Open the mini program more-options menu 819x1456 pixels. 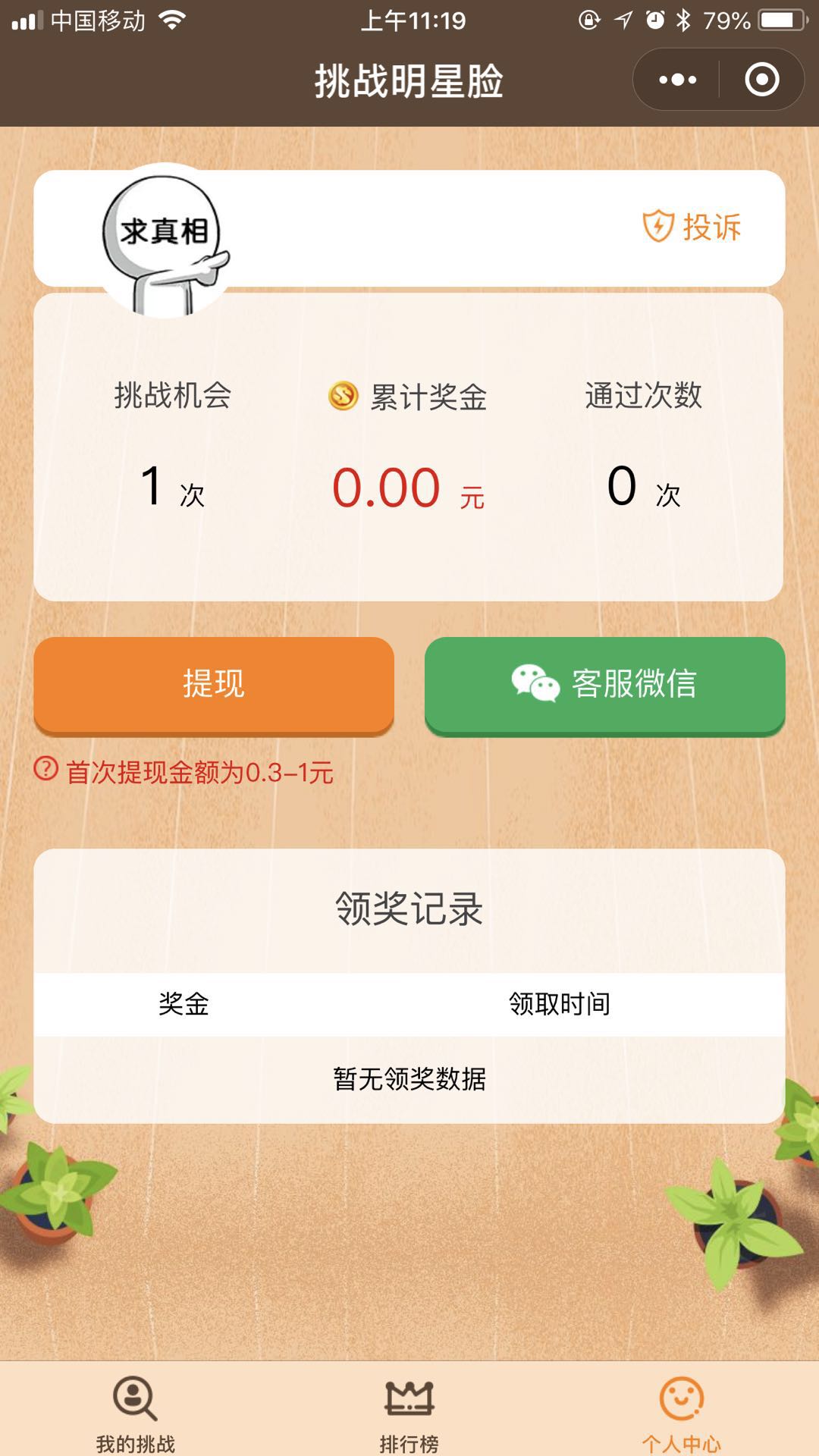[677, 80]
